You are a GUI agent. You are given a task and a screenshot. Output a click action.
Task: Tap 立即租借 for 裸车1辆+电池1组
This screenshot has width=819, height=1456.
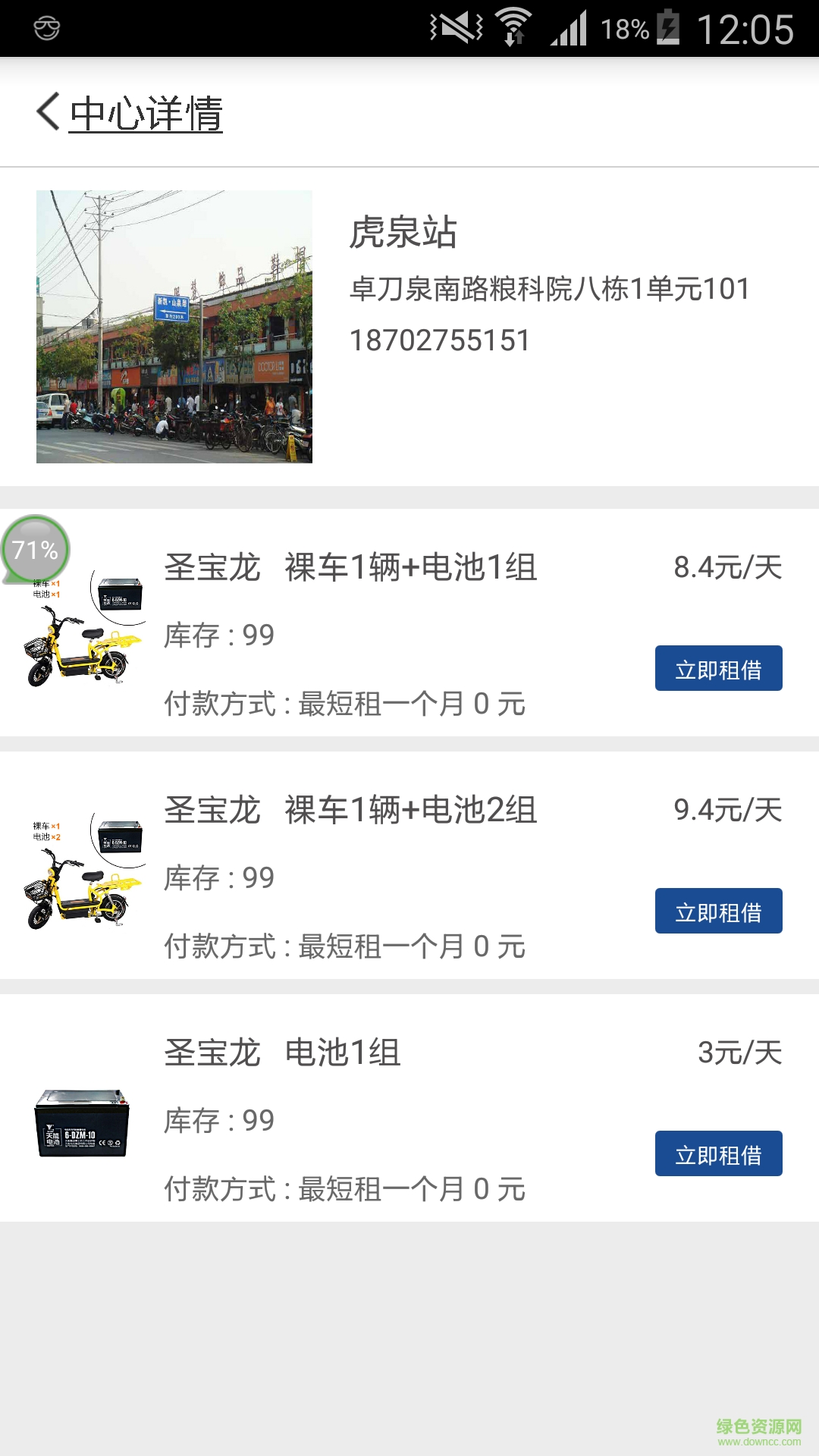[x=717, y=669]
